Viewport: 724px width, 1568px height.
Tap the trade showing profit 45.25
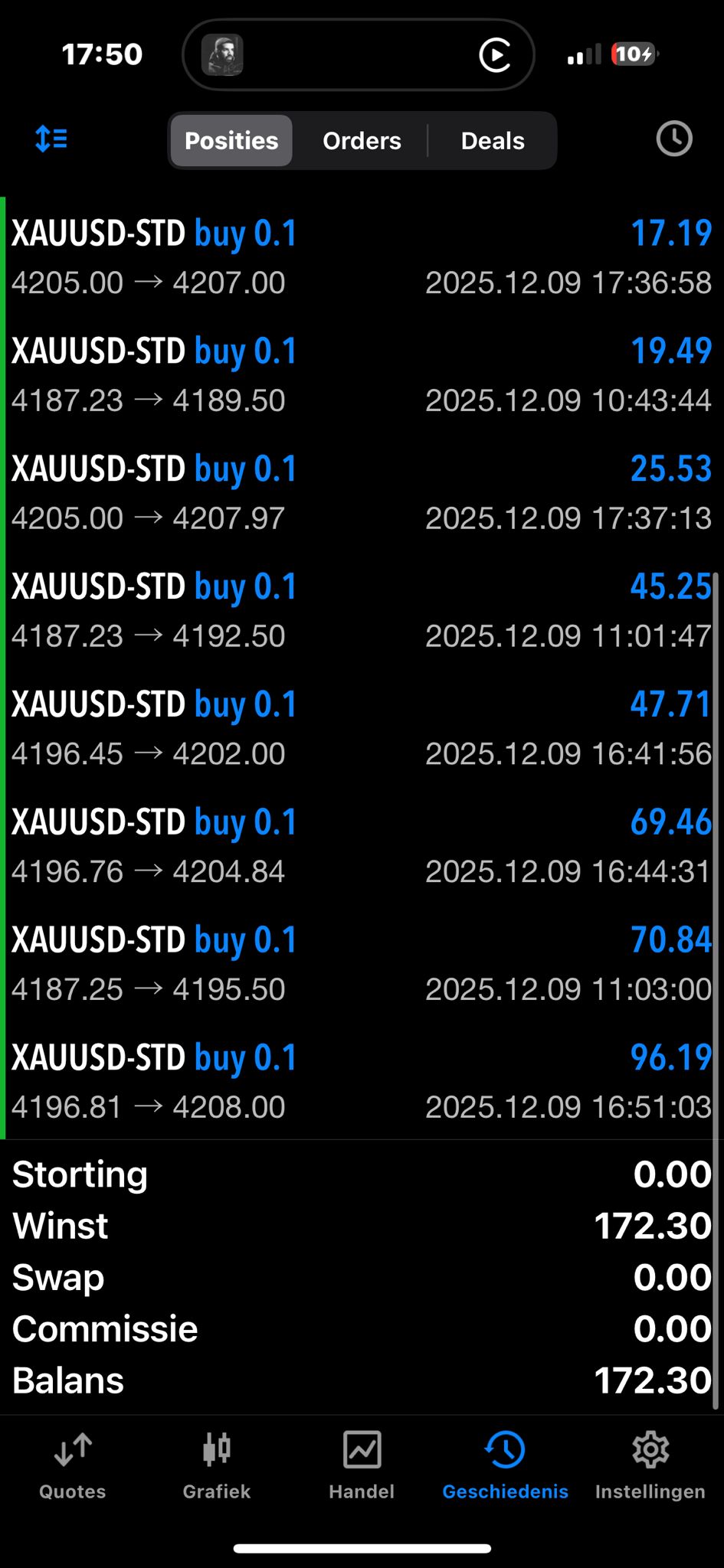point(362,609)
